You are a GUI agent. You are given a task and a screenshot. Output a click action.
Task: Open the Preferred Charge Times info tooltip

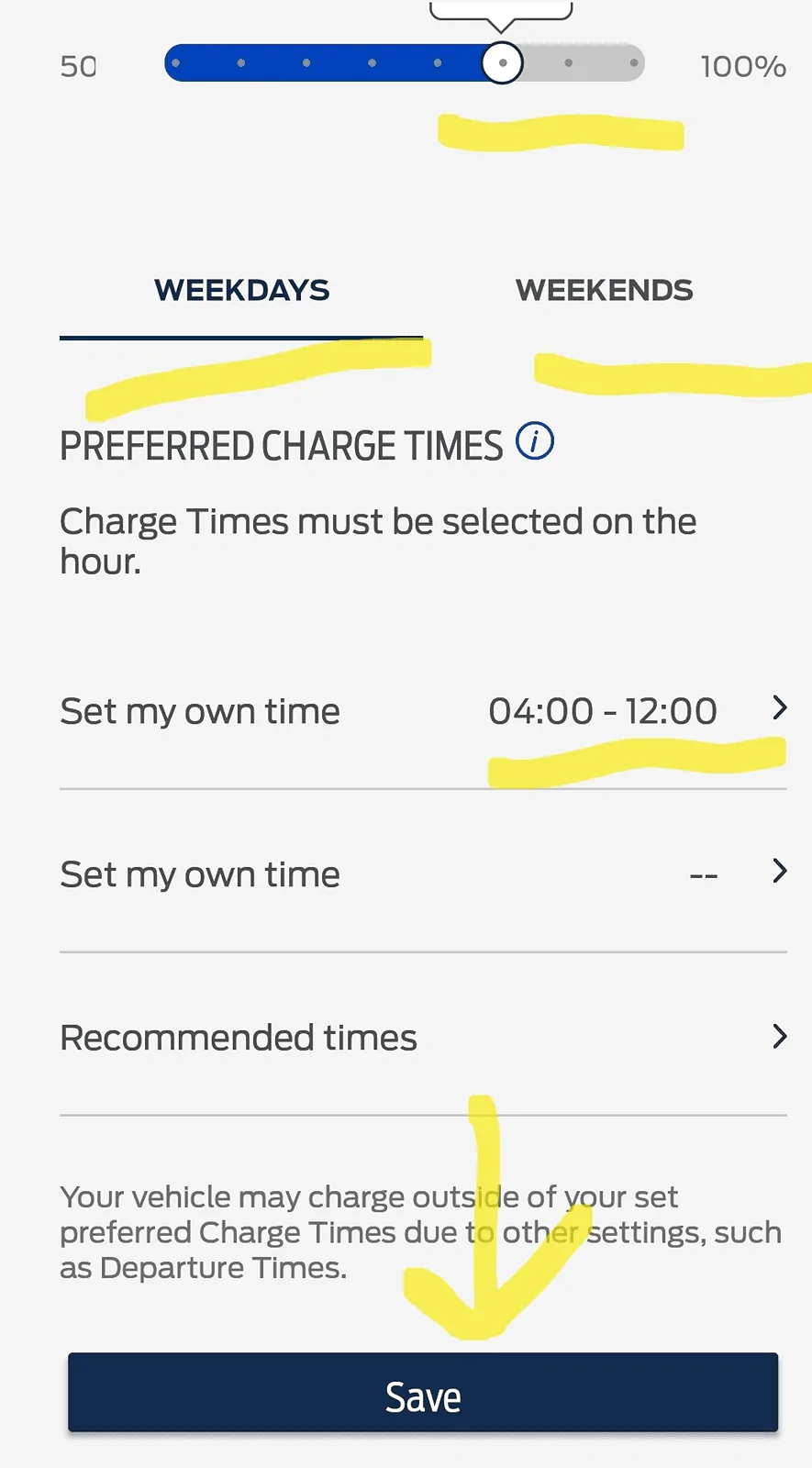(x=533, y=442)
